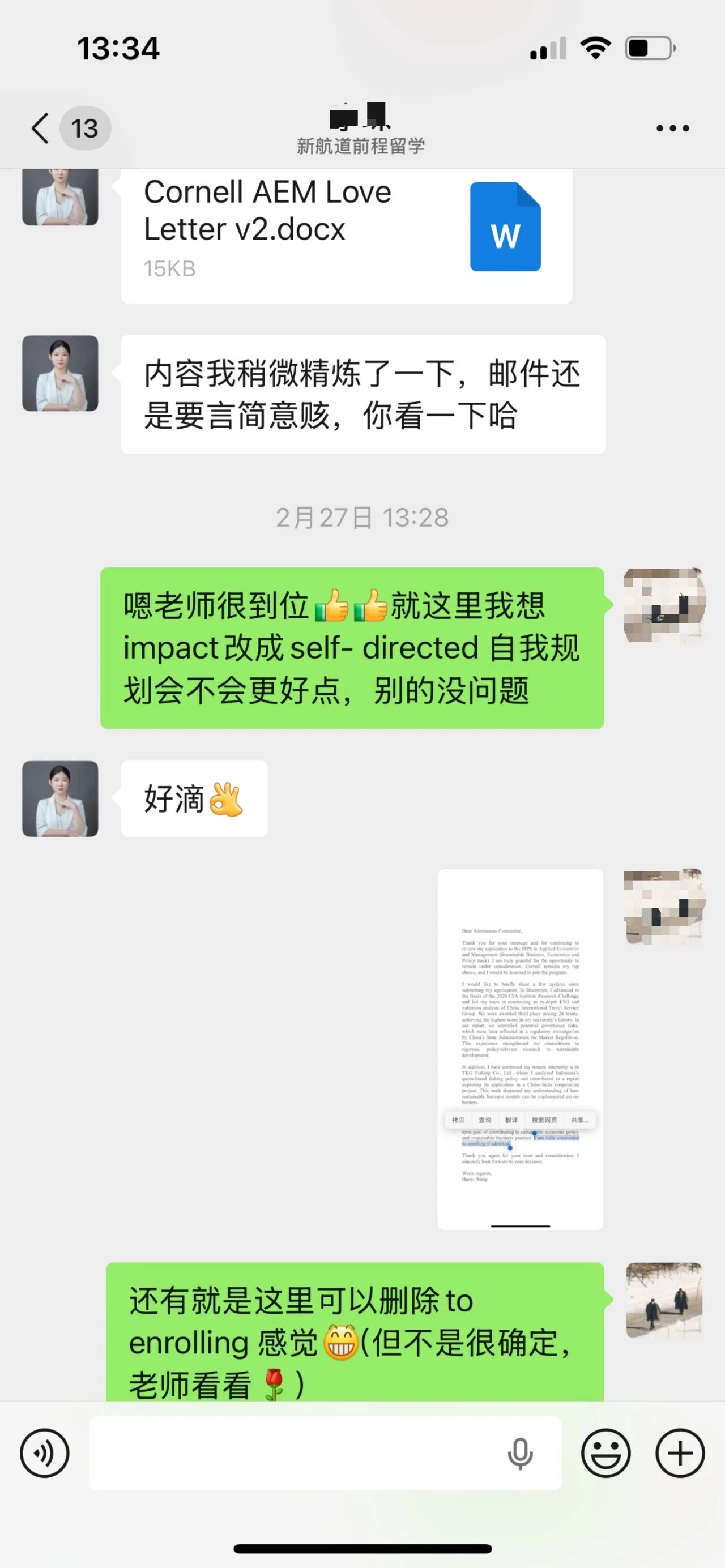Screen dimensions: 725x1568
Task: View the sent letter screenshot image
Action: point(520,1048)
